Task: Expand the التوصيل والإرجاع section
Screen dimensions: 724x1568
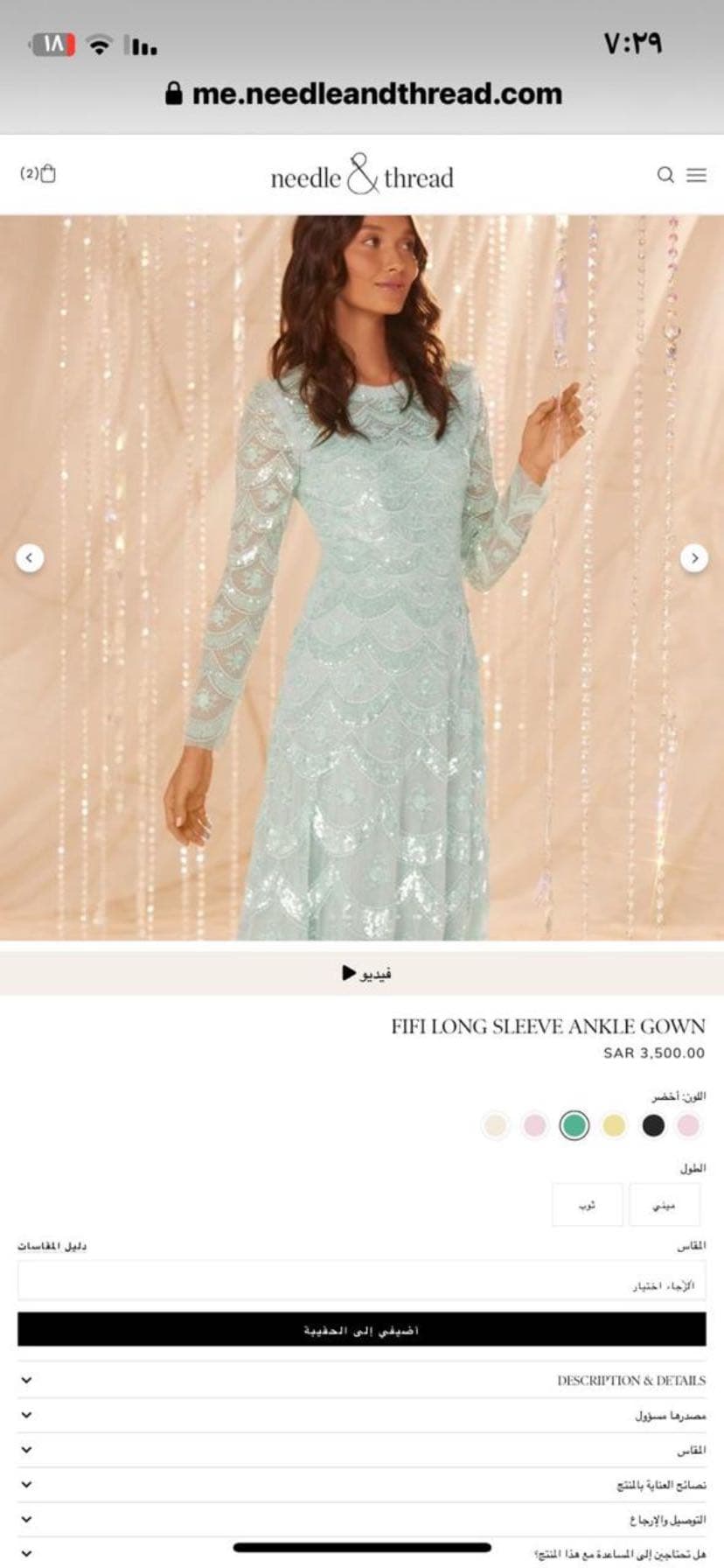Action: [x=361, y=1520]
